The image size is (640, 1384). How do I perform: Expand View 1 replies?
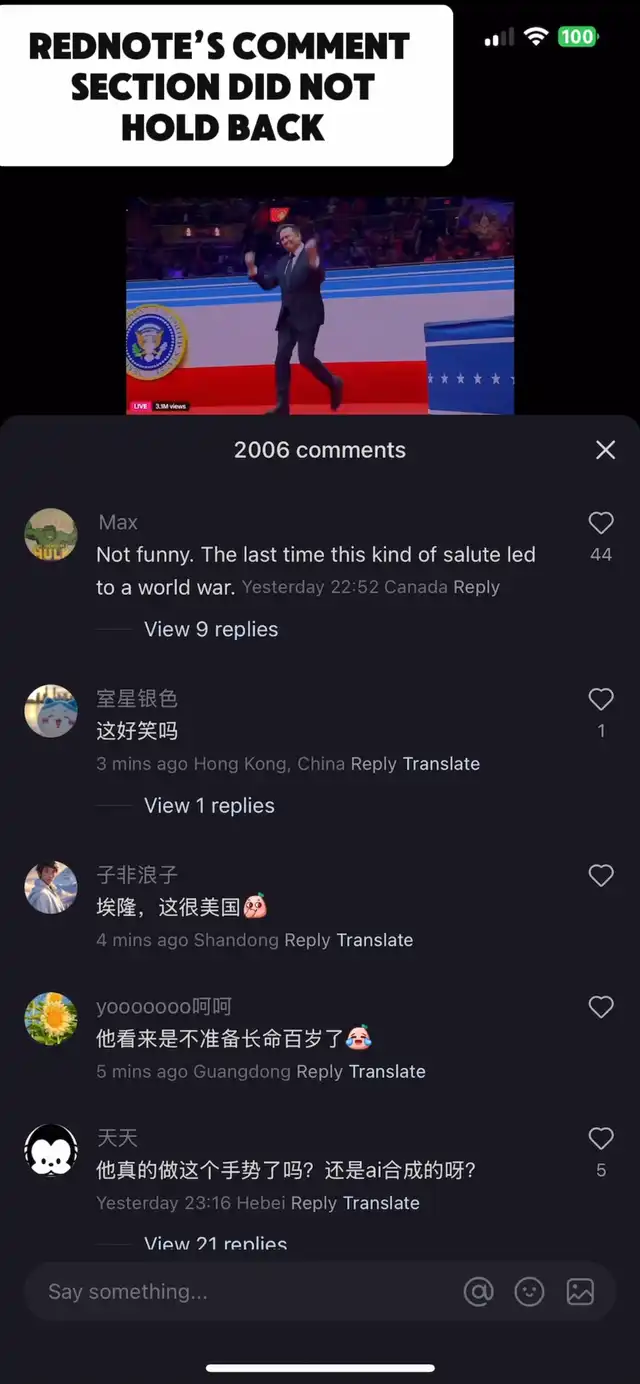coord(209,805)
